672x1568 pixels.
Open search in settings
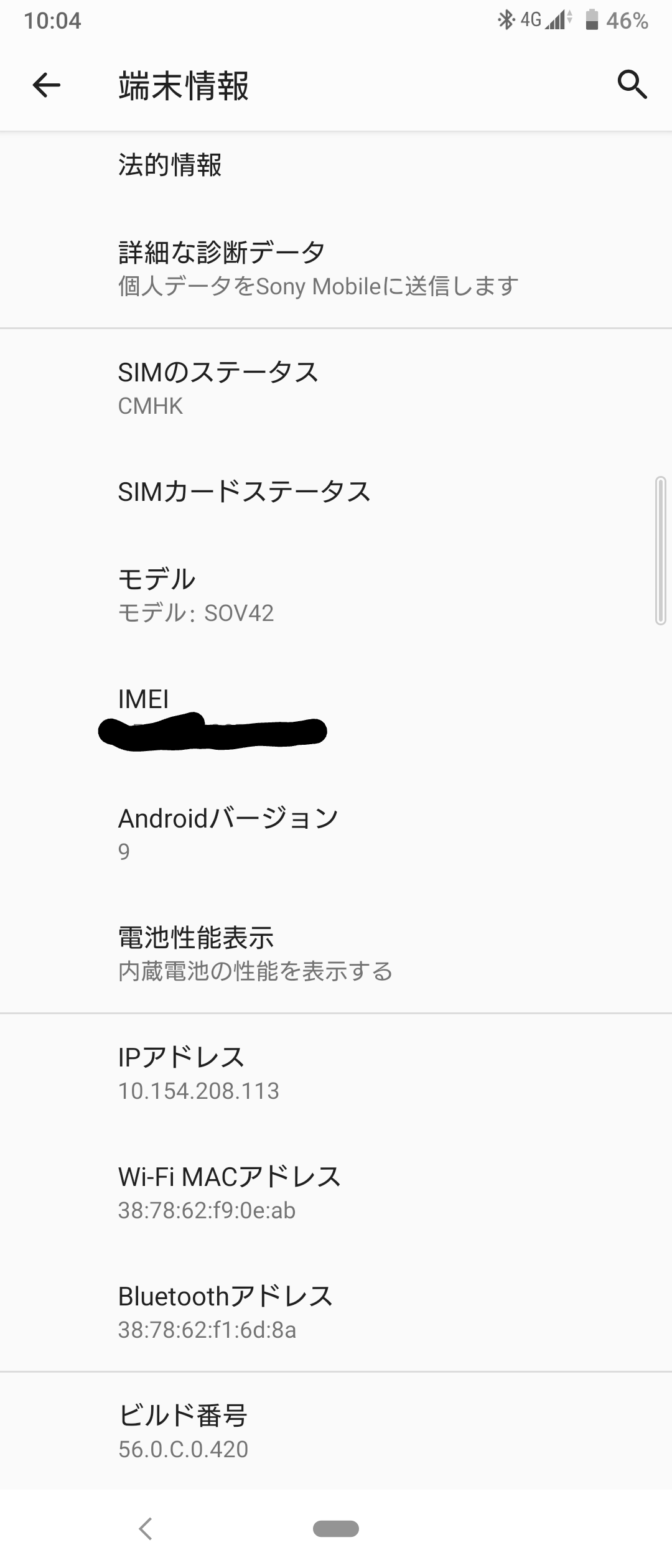[632, 85]
